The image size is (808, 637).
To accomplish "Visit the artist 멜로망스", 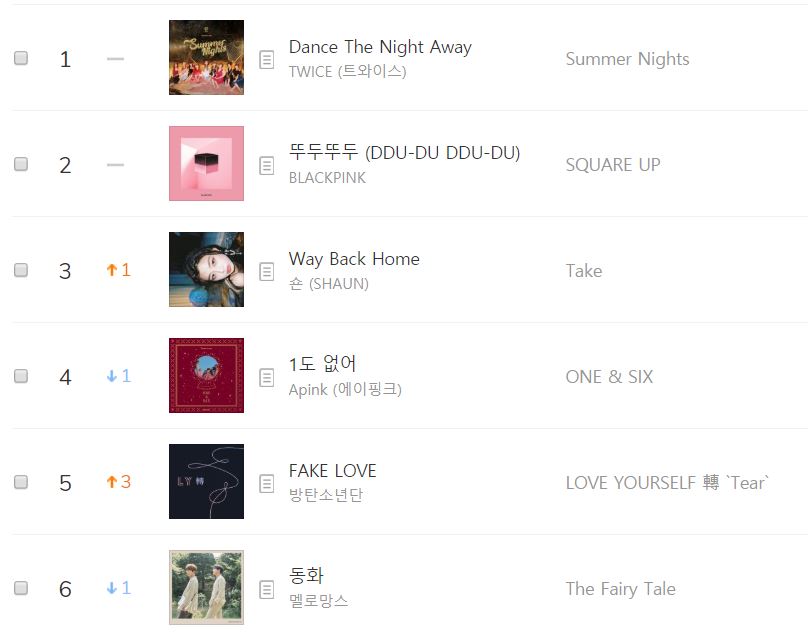I will click(318, 601).
